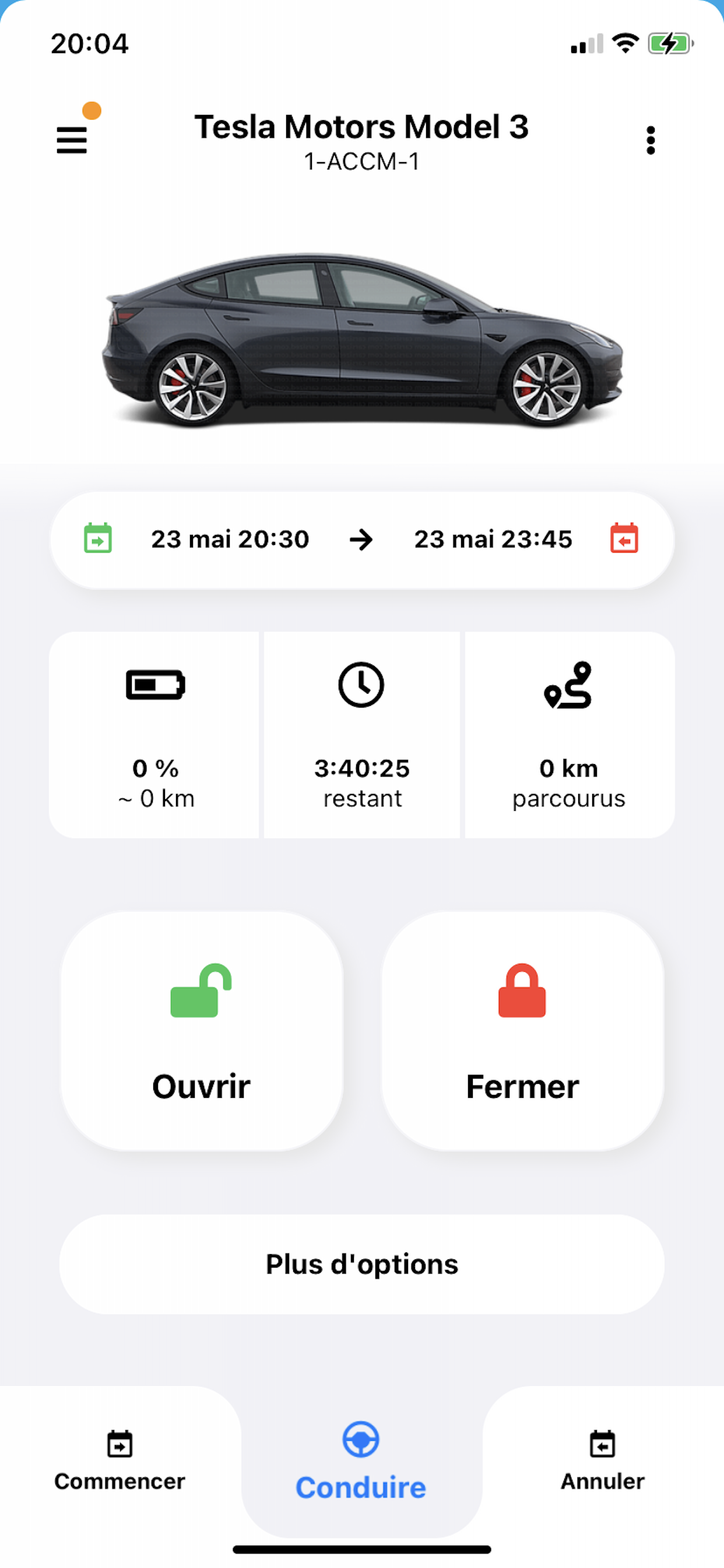Select the Commencer tab
Image resolution: width=724 pixels, height=1568 pixels.
click(x=120, y=1461)
